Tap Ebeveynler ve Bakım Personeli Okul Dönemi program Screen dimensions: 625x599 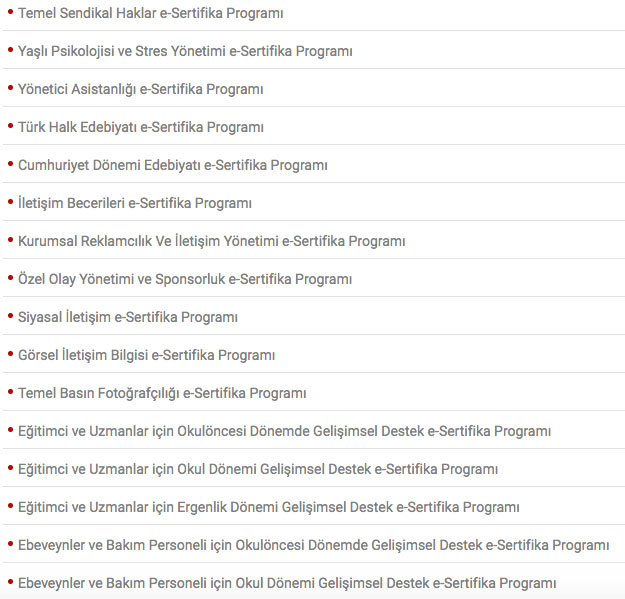click(287, 583)
